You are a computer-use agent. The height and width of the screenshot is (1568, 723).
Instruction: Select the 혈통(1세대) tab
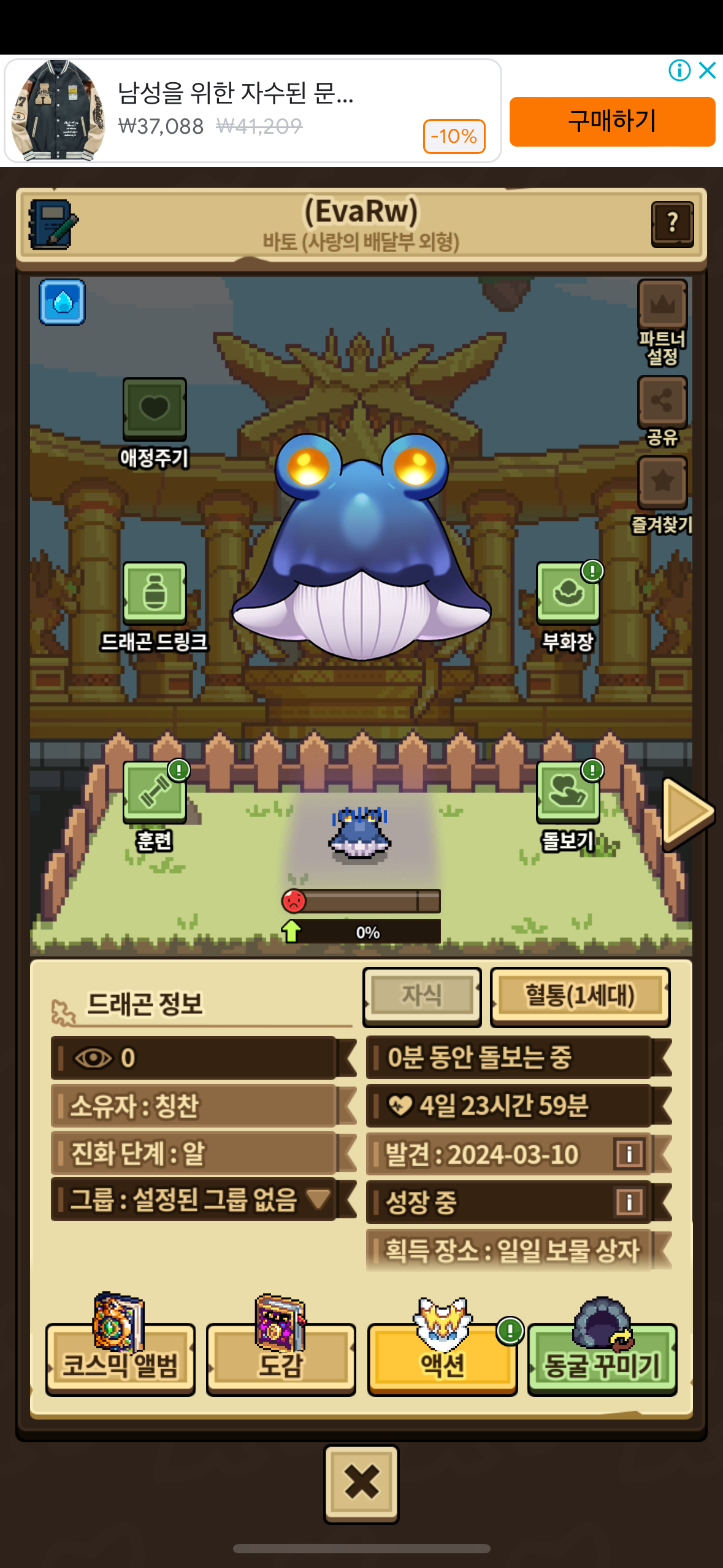point(580,996)
